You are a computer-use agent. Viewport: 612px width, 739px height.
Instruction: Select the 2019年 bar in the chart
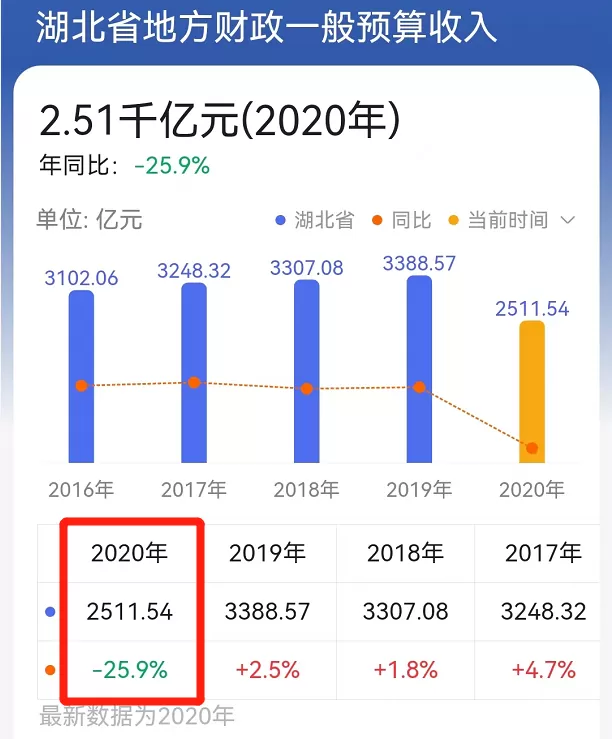[x=419, y=369]
